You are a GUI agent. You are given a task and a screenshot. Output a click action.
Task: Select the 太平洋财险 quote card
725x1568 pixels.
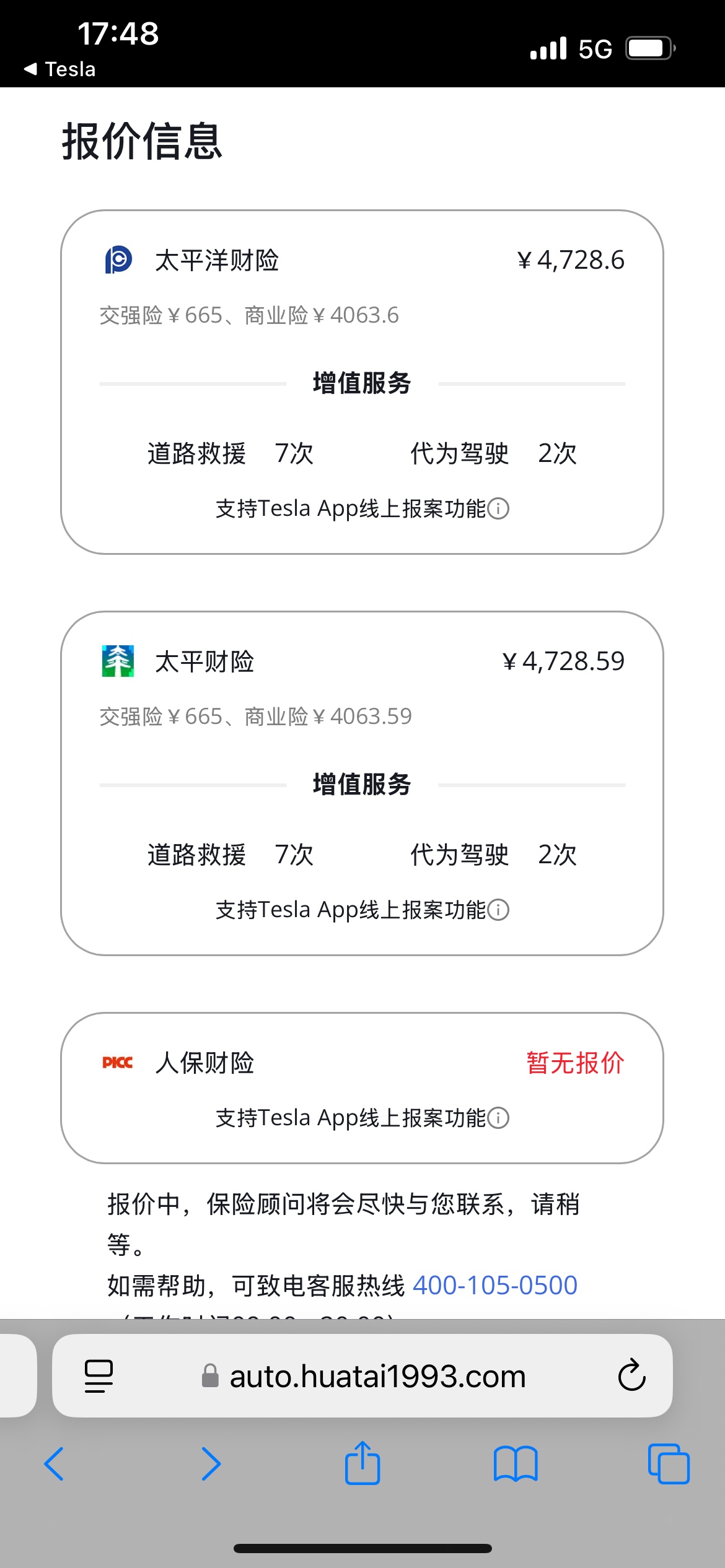pyautogui.click(x=362, y=382)
